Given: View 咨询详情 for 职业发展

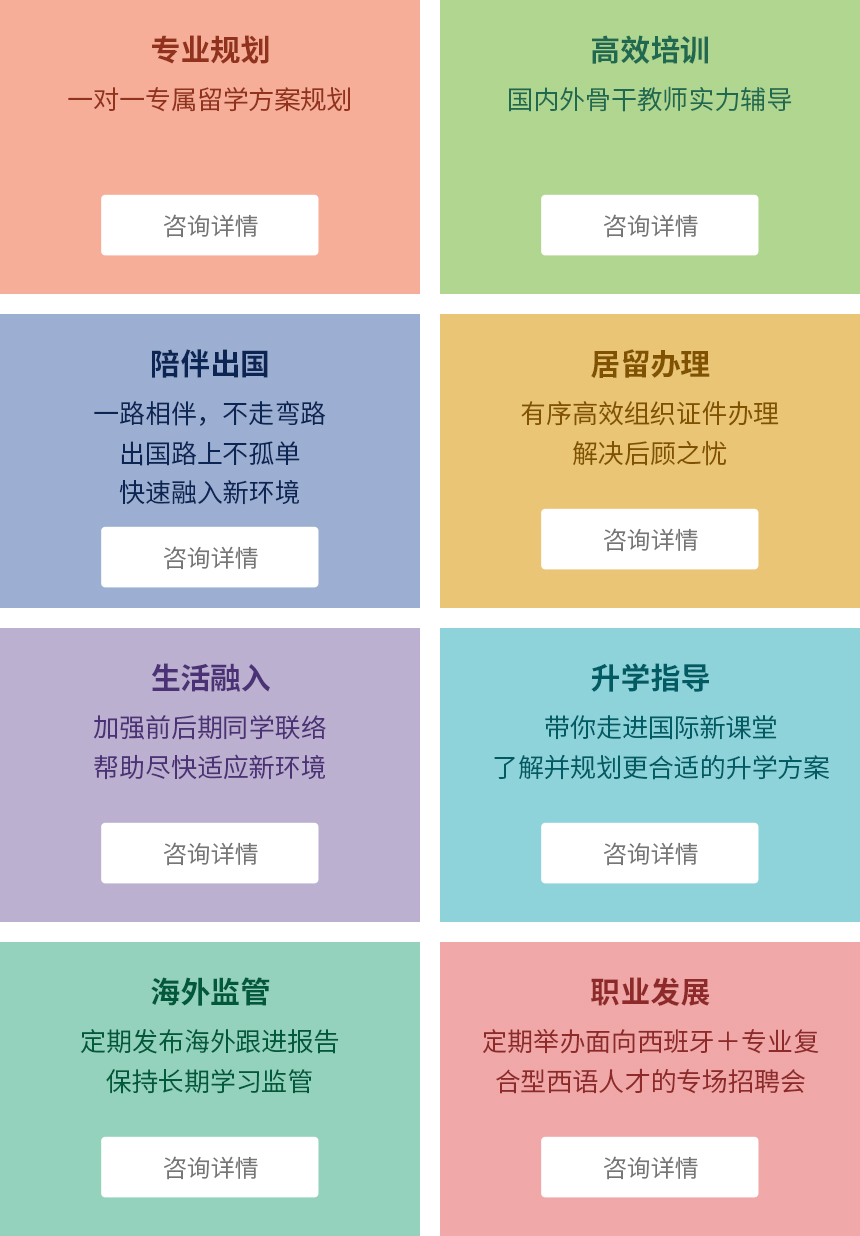Looking at the screenshot, I should [650, 1167].
